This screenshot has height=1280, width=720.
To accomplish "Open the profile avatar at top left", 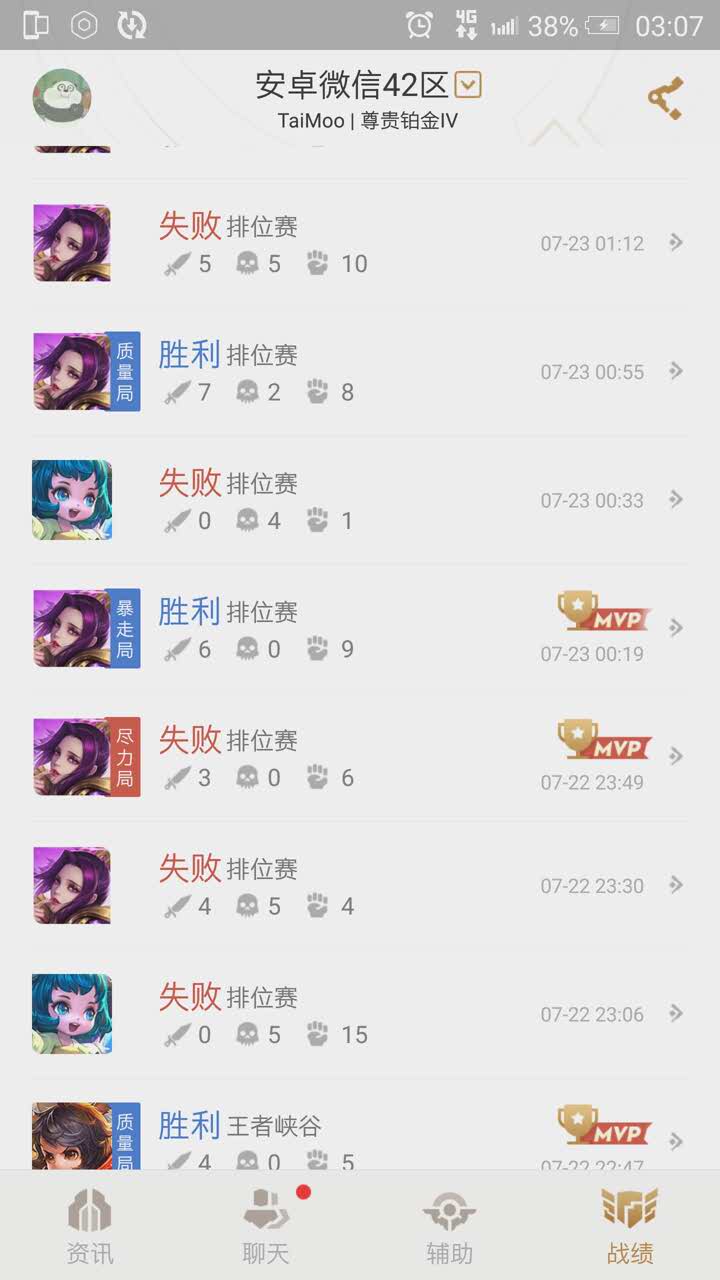I will click(x=62, y=97).
